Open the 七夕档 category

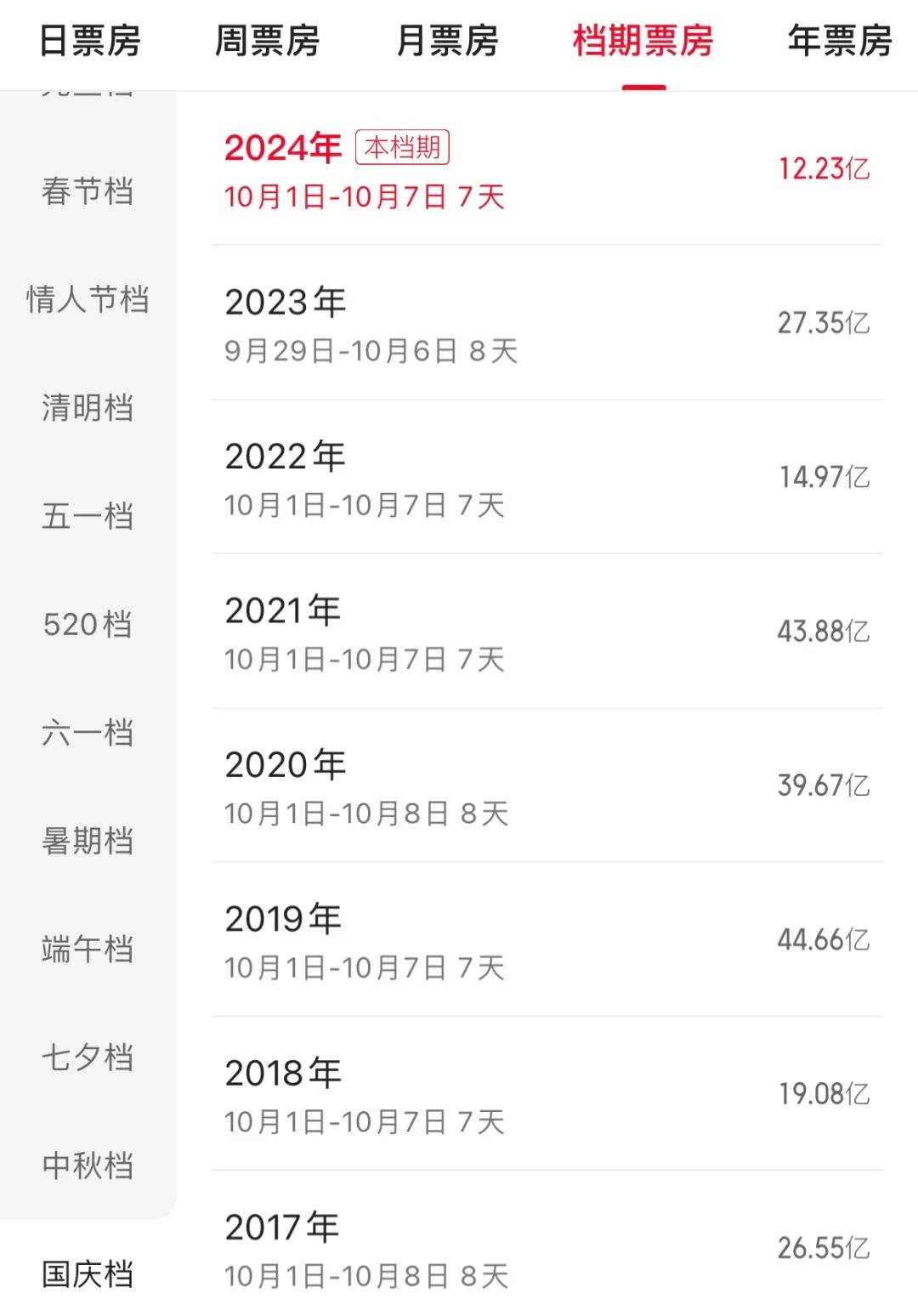coord(88,1057)
